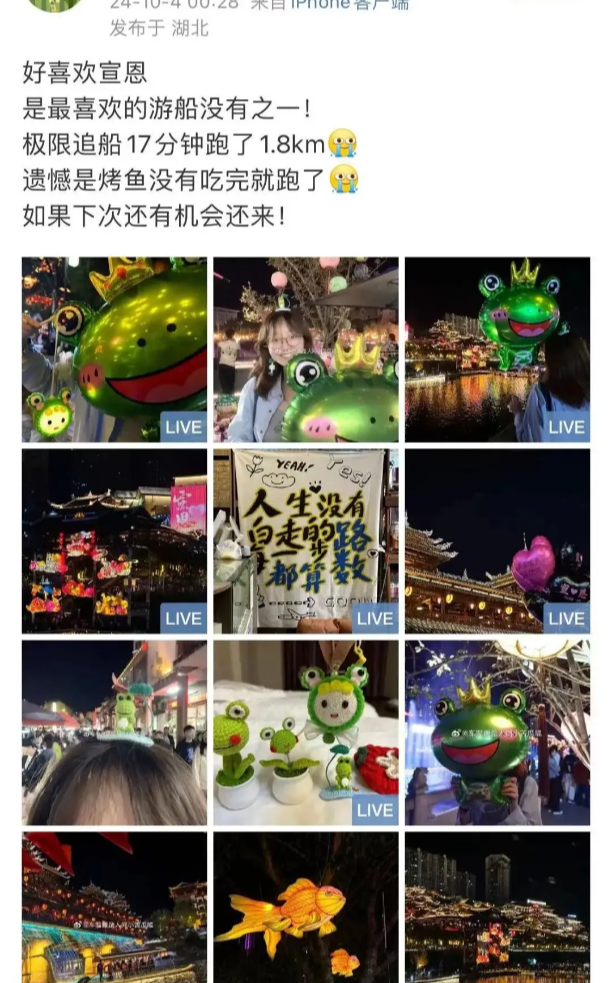Open frog balloon over river night photo
The image size is (612, 983).
(x=497, y=349)
